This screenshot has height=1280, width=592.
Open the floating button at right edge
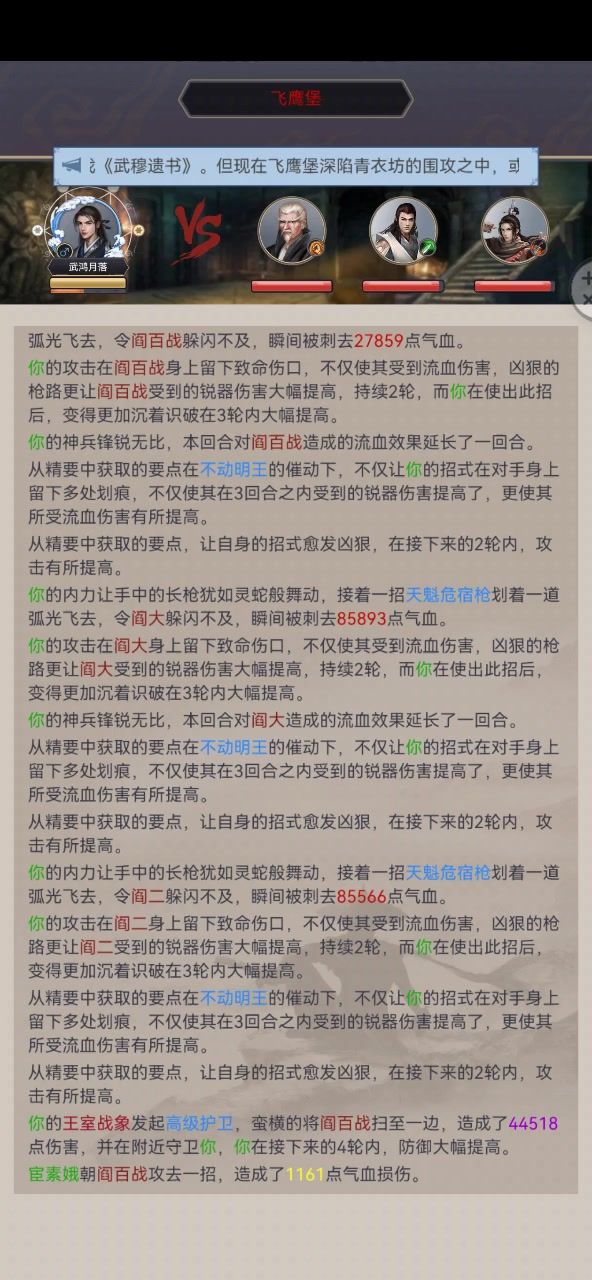pos(582,287)
